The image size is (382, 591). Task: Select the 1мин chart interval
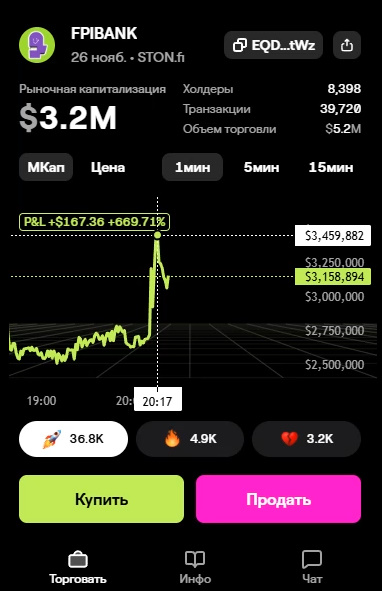(x=192, y=167)
